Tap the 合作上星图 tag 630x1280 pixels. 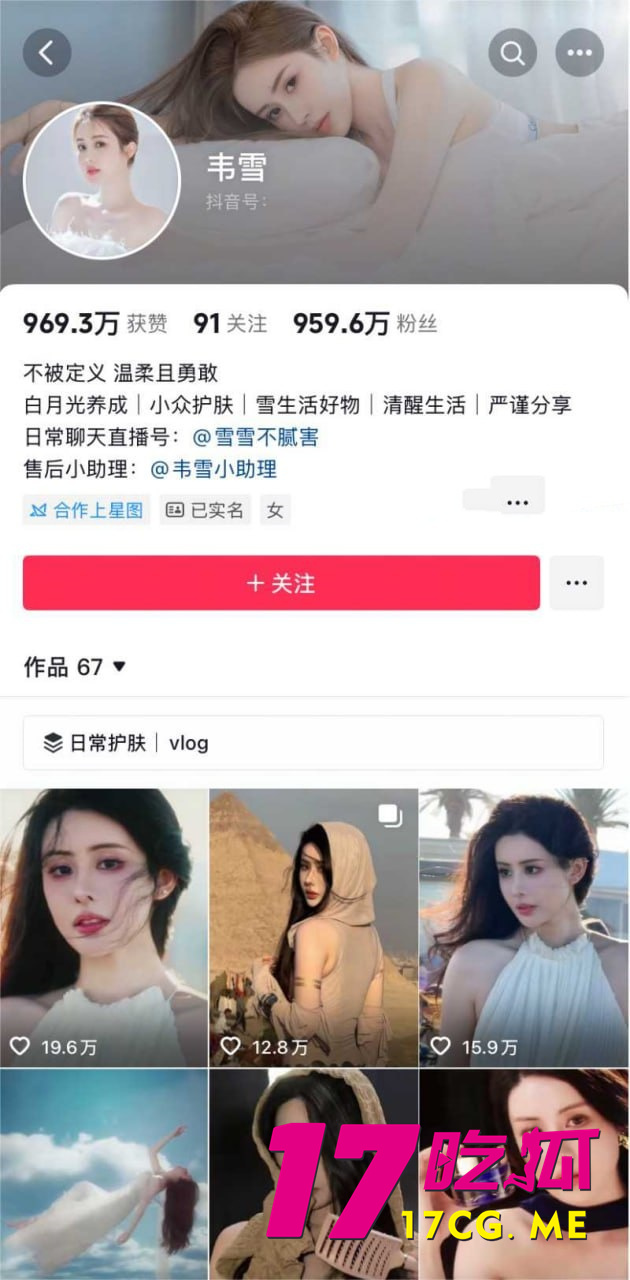(x=86, y=510)
